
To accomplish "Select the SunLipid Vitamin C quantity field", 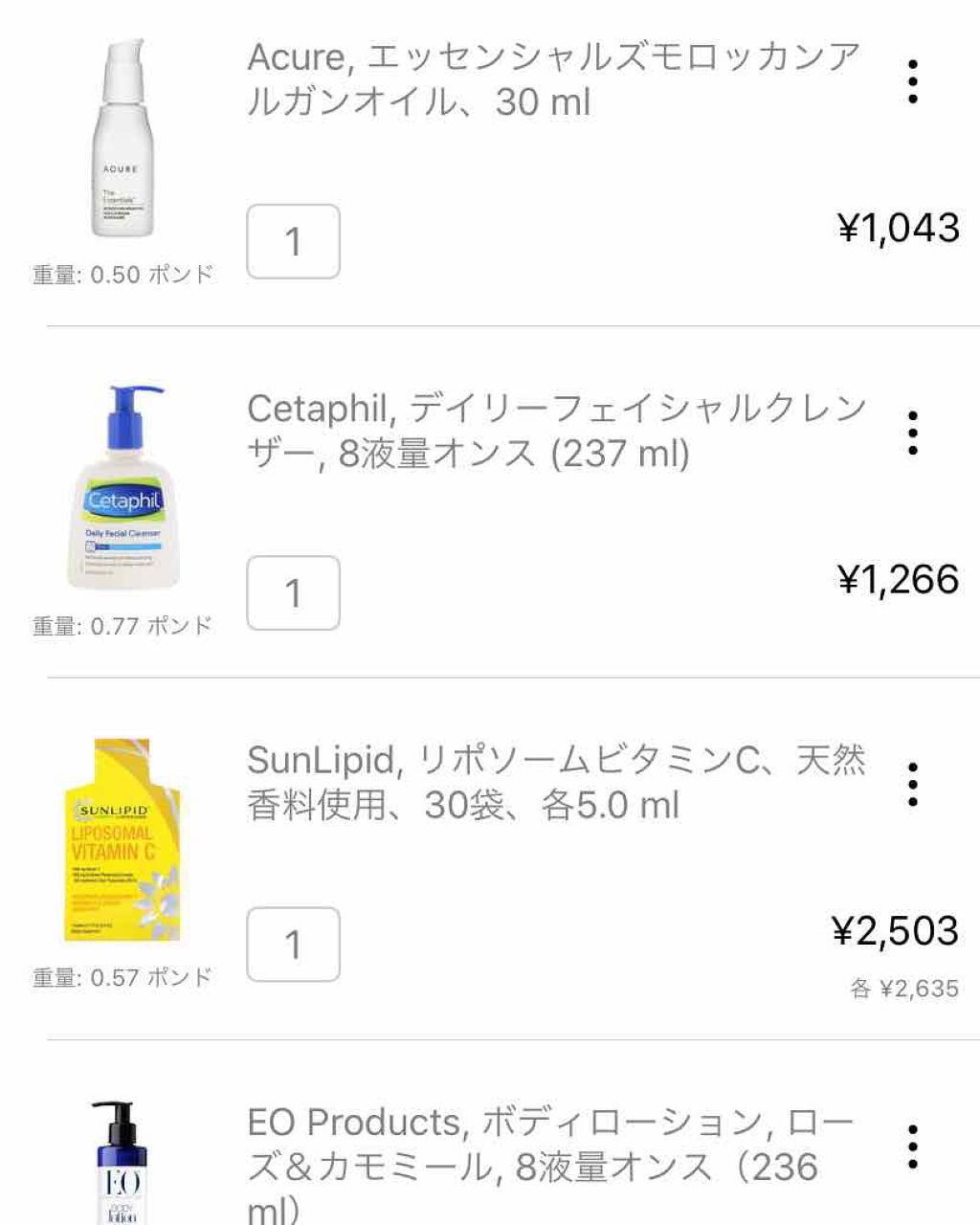I will pyautogui.click(x=293, y=945).
